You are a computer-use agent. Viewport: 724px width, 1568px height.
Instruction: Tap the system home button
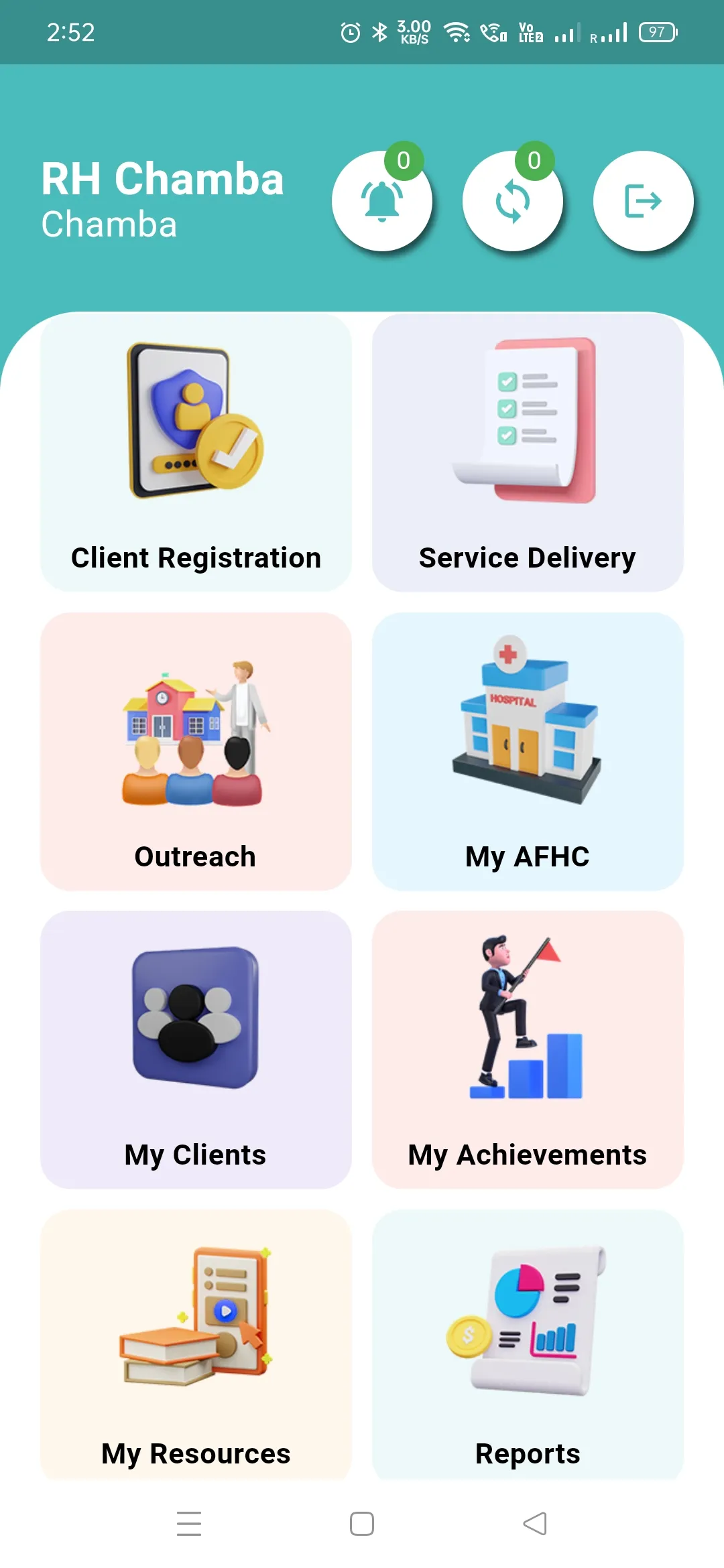[x=362, y=1524]
